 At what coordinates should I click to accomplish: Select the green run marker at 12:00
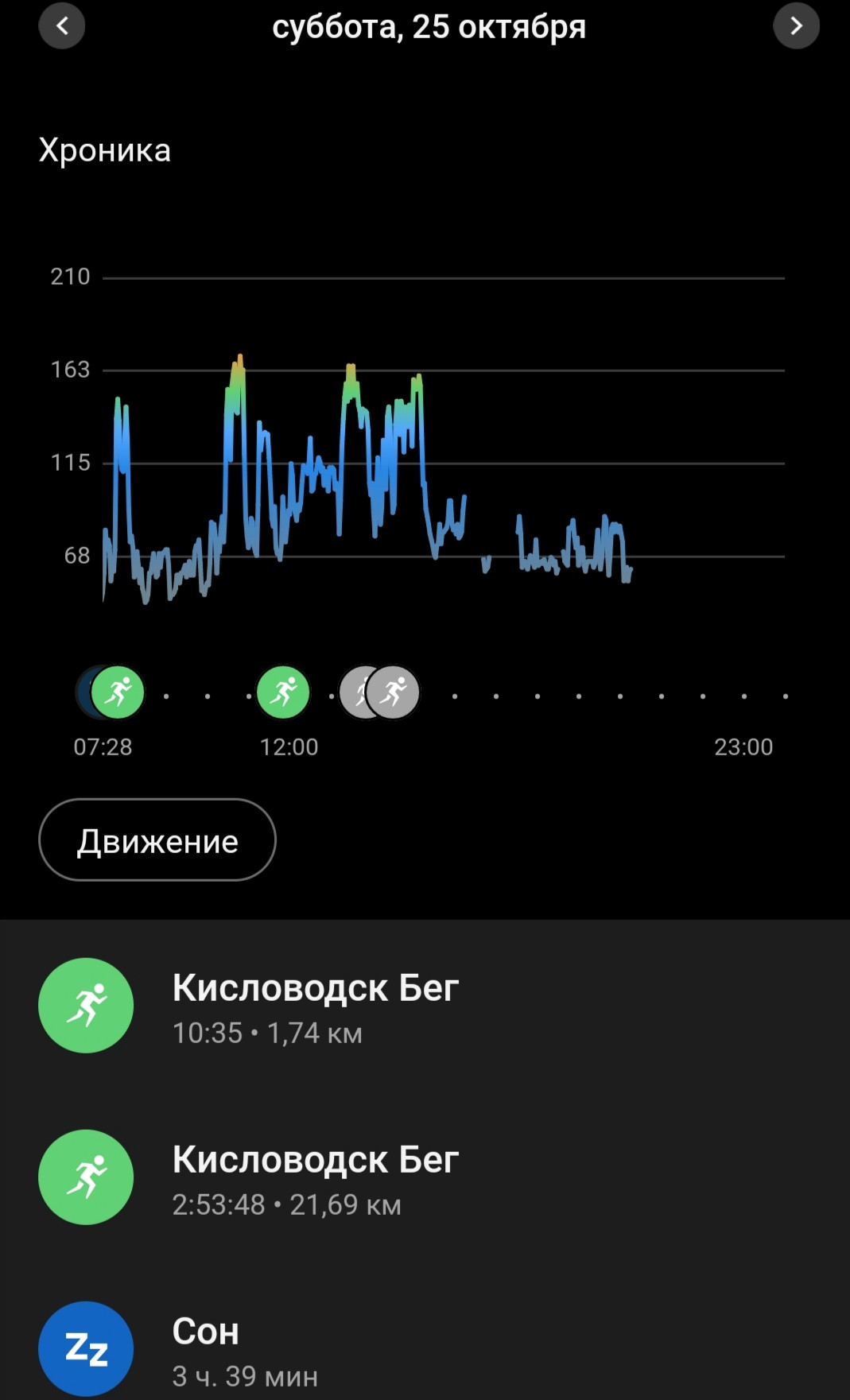pyautogui.click(x=283, y=692)
